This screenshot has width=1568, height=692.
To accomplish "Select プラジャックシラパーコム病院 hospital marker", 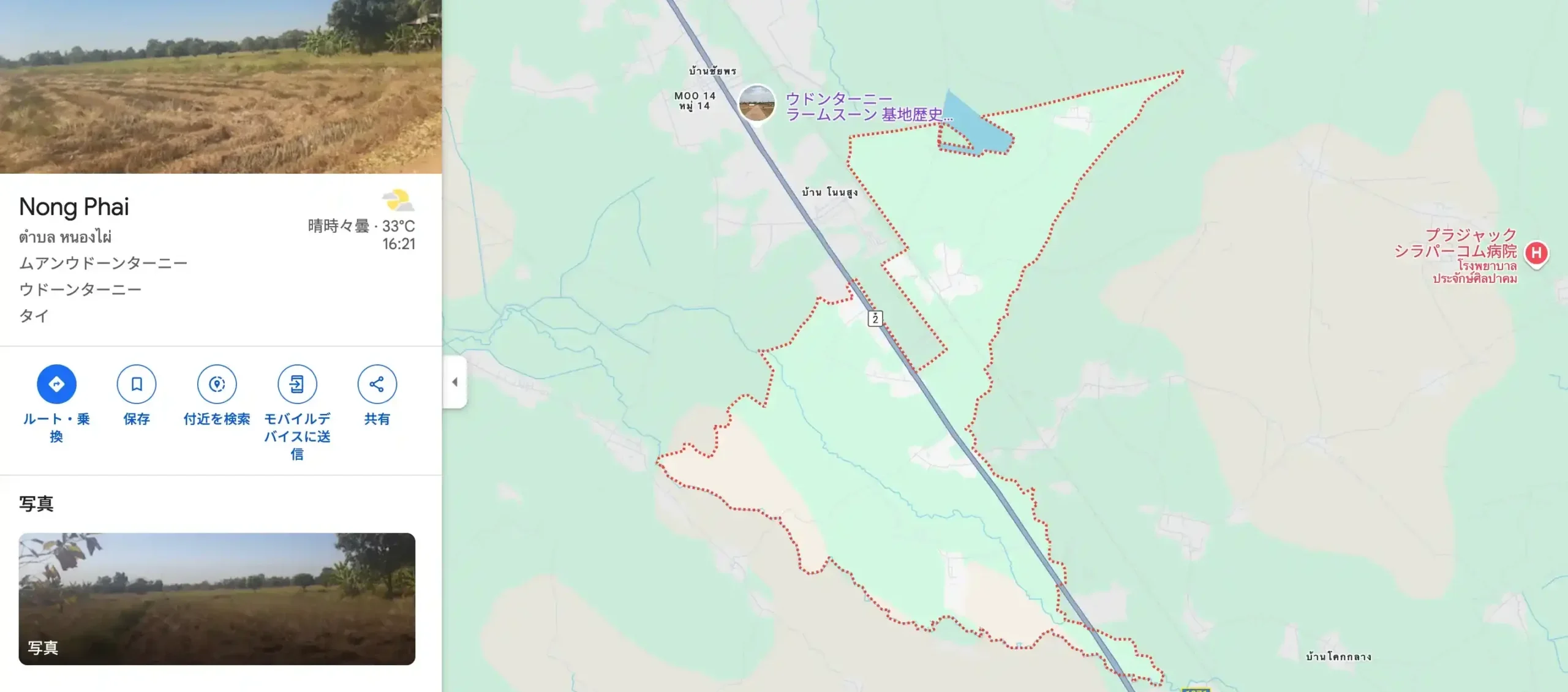I will (1536, 253).
